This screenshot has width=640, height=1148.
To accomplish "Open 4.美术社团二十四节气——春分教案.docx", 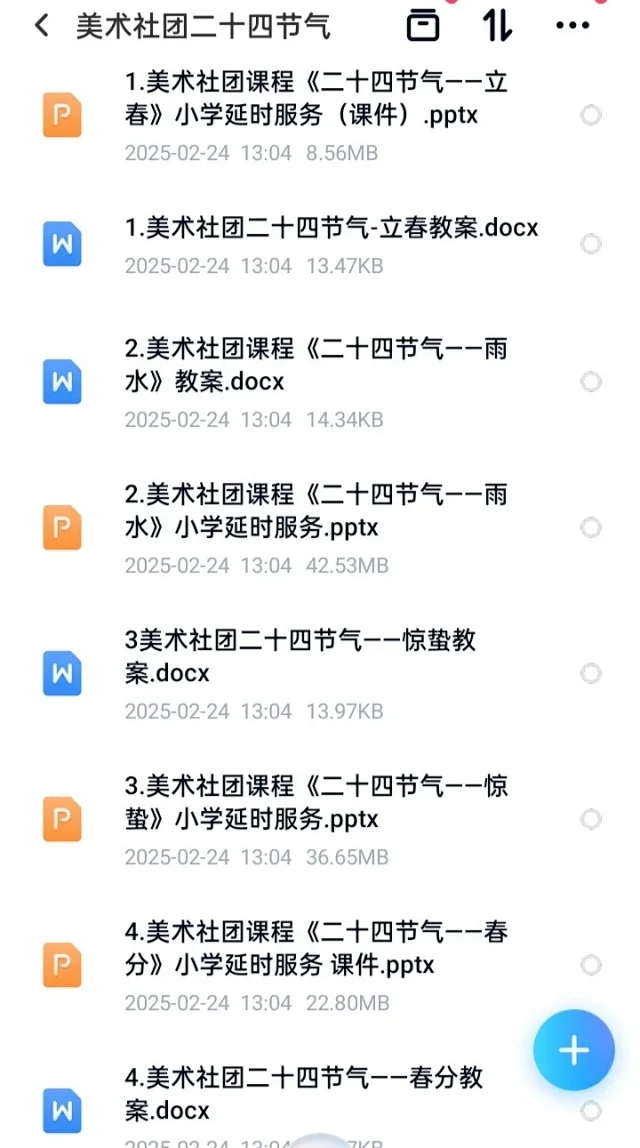I will (x=303, y=1093).
